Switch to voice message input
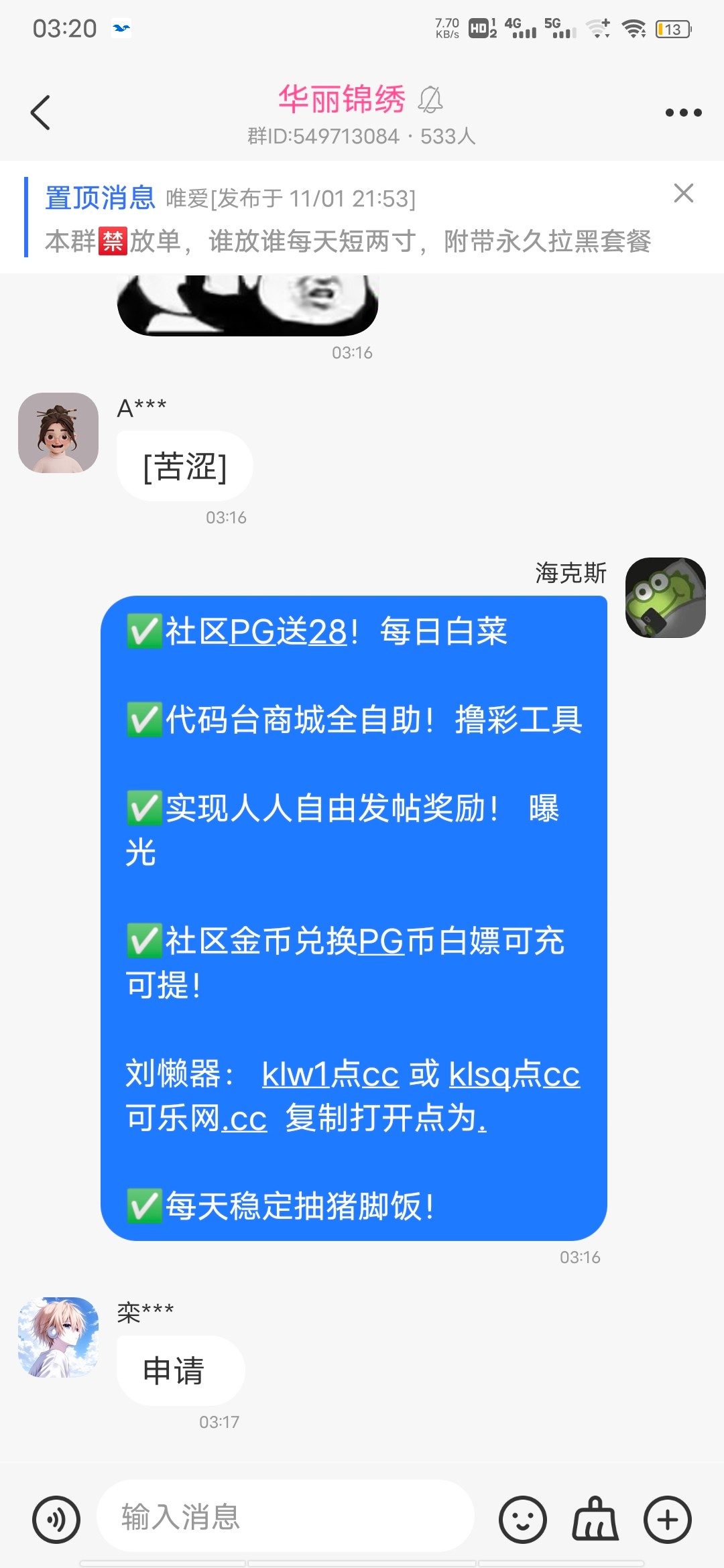 coord(56,1519)
